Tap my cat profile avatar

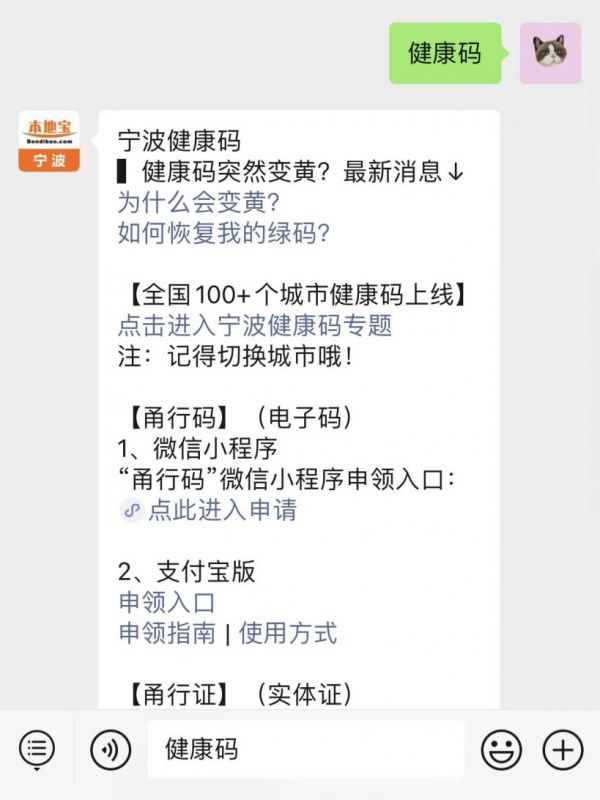[x=550, y=53]
